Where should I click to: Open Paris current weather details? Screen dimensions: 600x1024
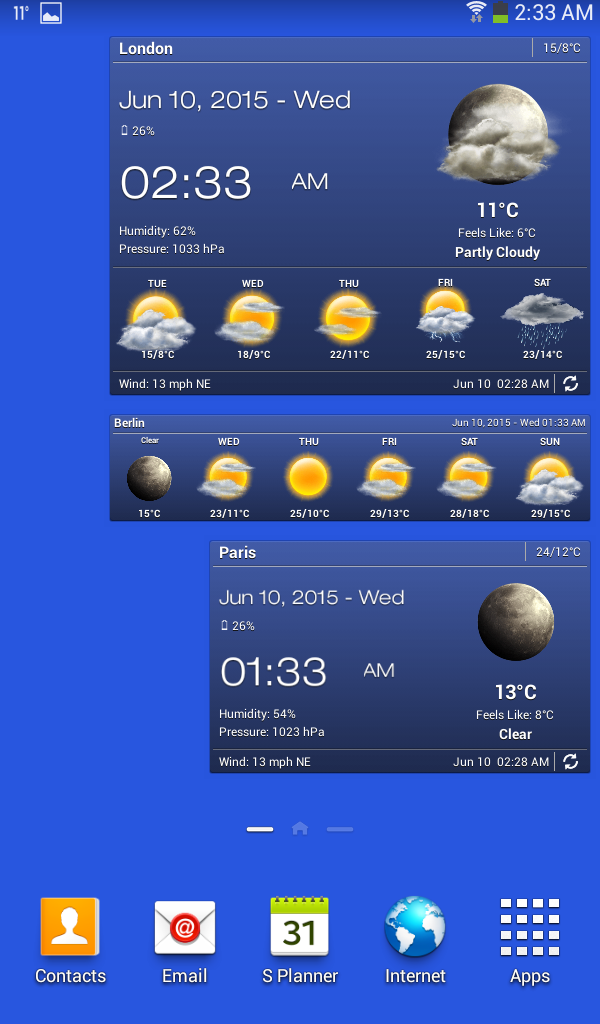click(x=515, y=662)
